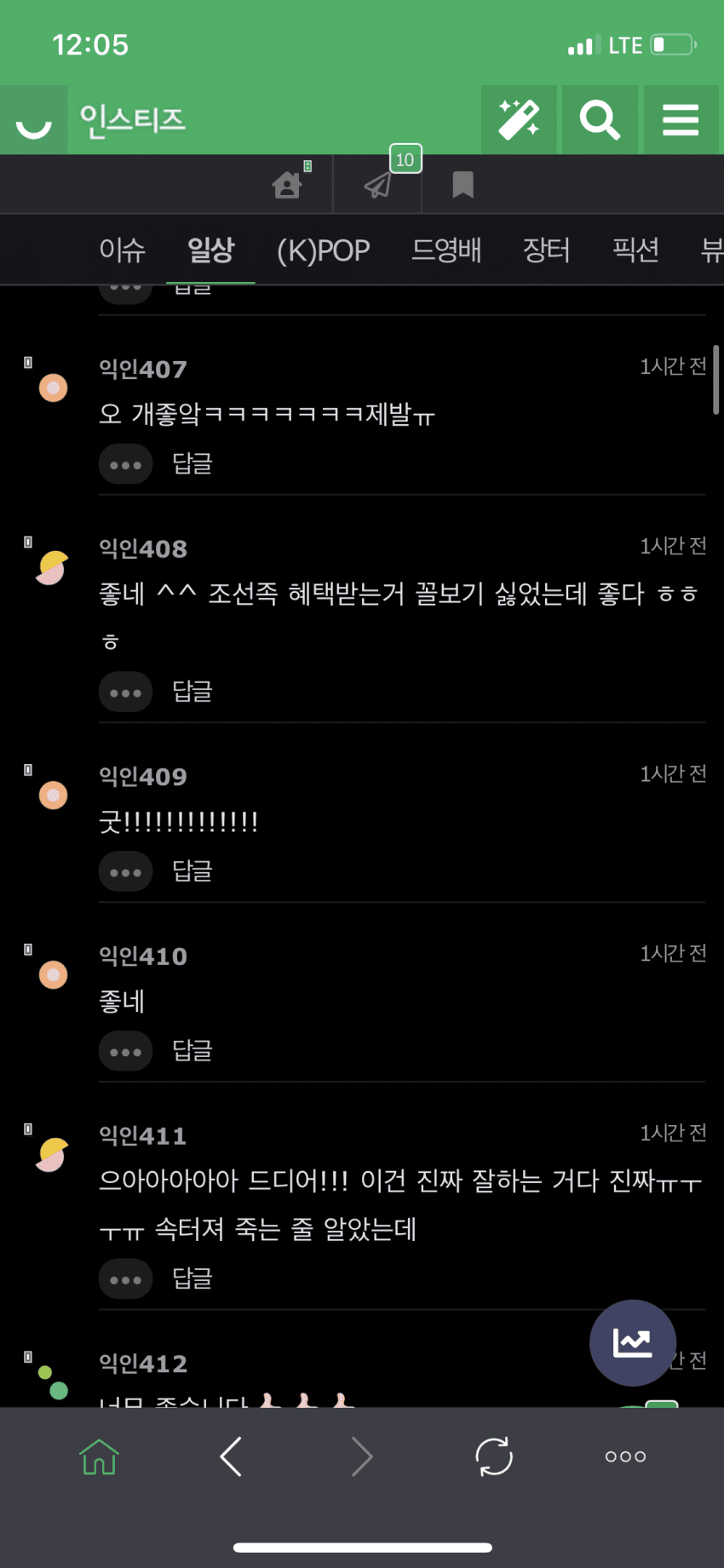This screenshot has width=724, height=1568.
Task: Tap the floating chart button
Action: click(x=633, y=1342)
